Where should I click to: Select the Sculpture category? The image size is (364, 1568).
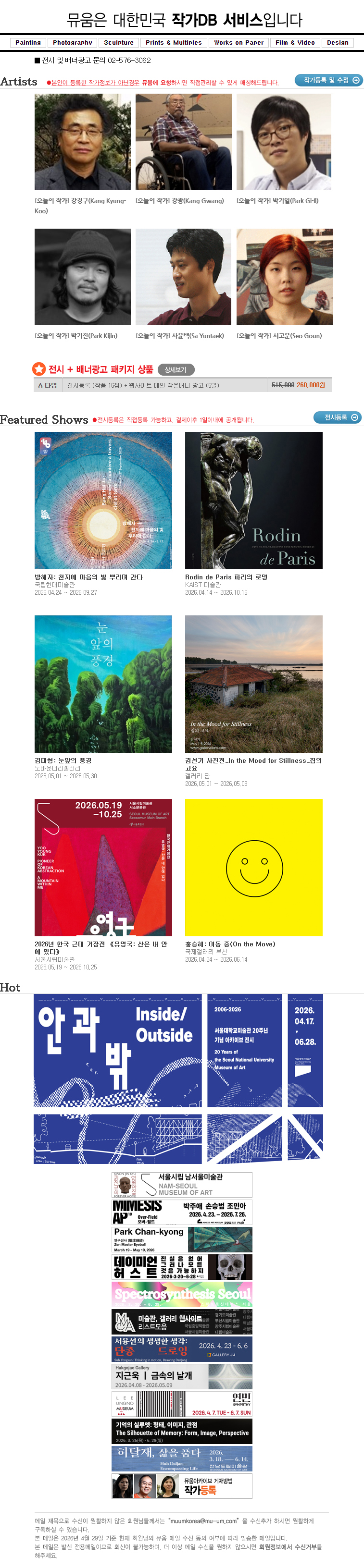(119, 43)
